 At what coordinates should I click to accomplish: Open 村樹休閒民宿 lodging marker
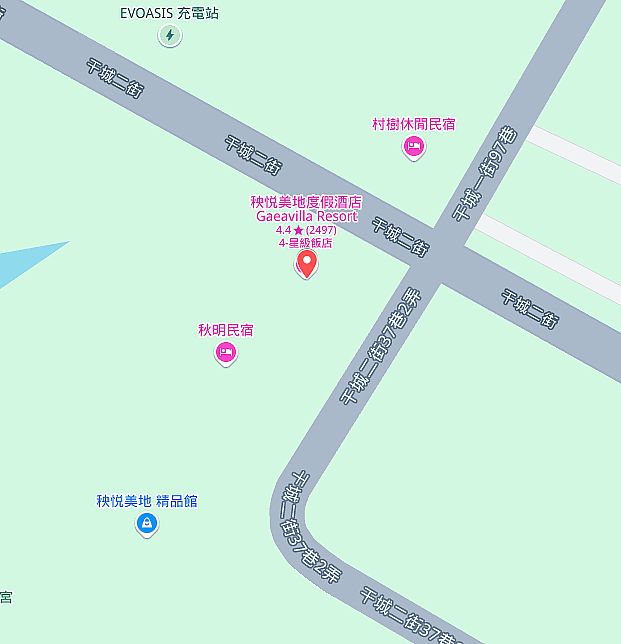[x=413, y=148]
